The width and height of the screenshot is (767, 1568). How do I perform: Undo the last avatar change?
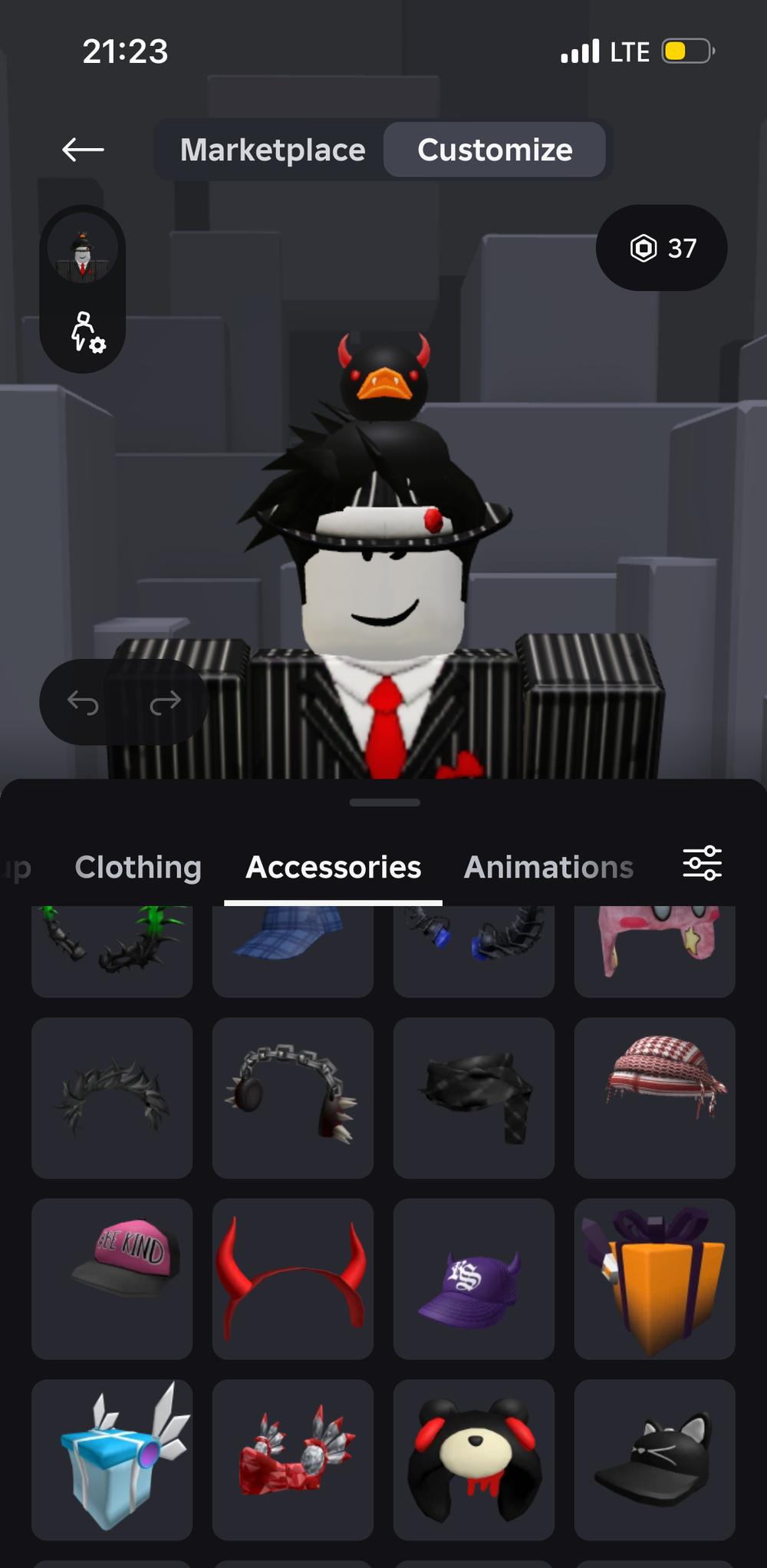pyautogui.click(x=83, y=702)
